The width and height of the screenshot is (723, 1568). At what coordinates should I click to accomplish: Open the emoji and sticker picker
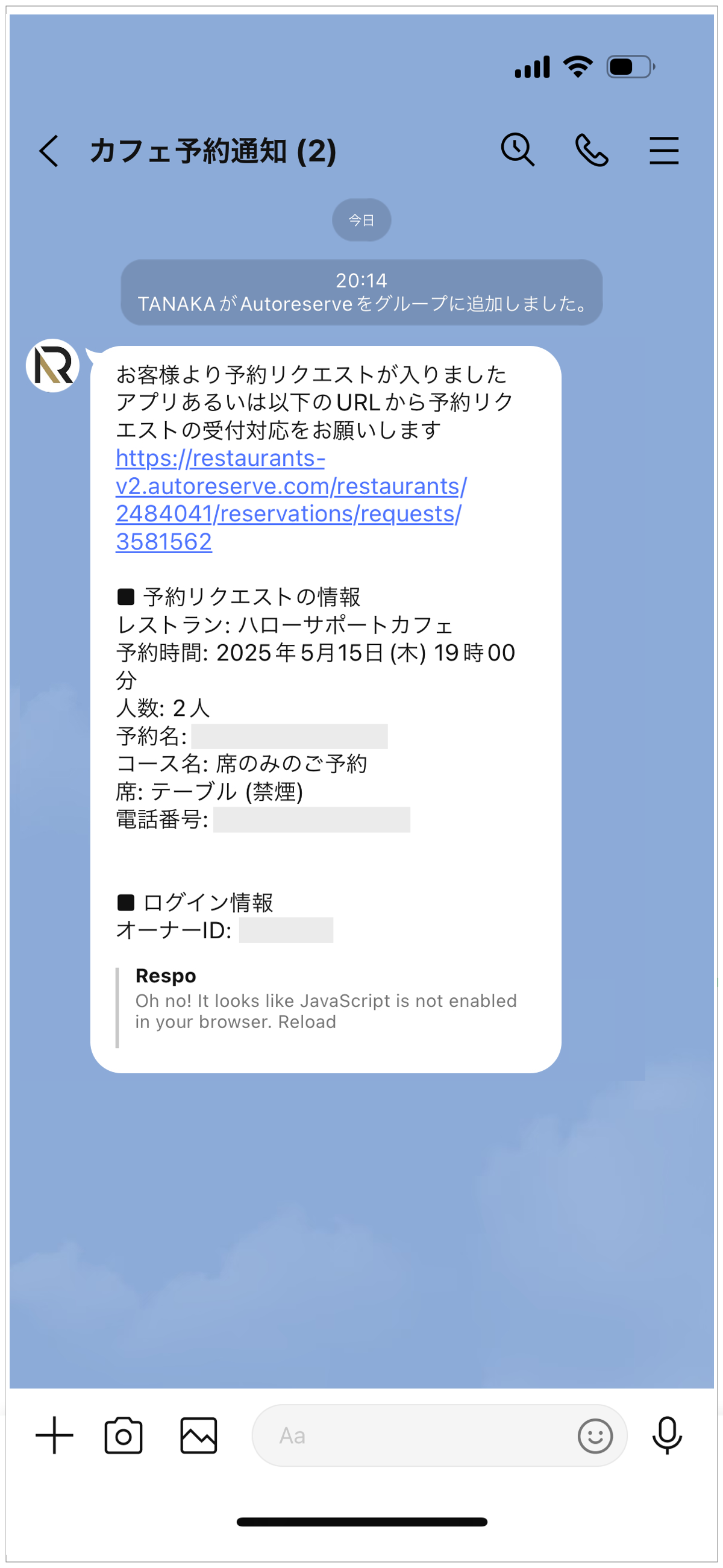595,1436
